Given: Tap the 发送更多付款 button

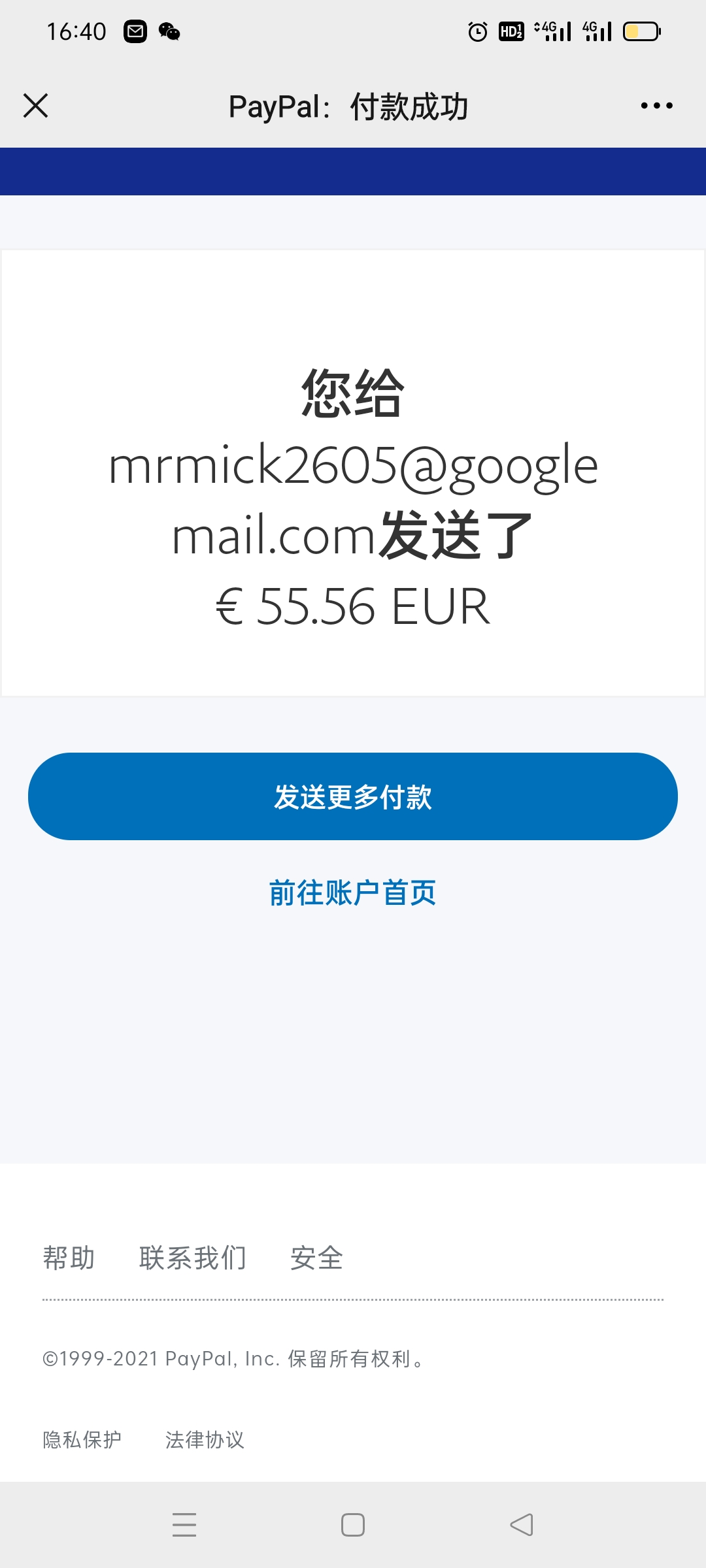Looking at the screenshot, I should click(353, 796).
